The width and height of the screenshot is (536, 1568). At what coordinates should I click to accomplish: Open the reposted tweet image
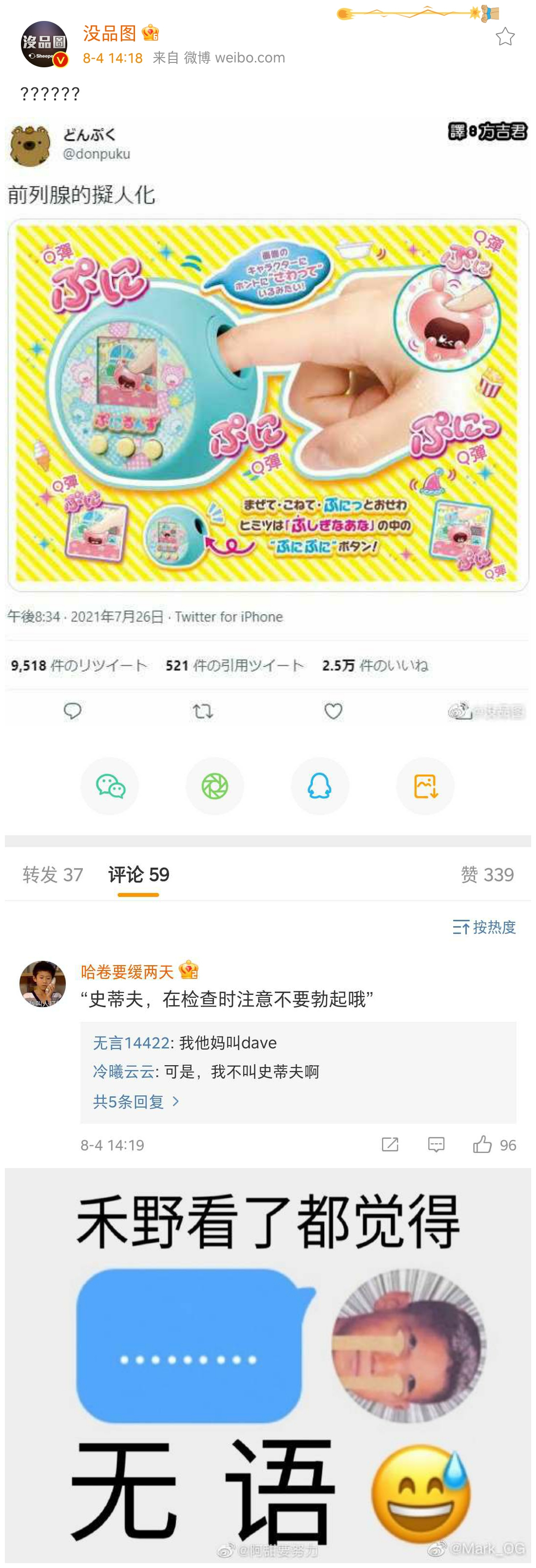(268, 420)
